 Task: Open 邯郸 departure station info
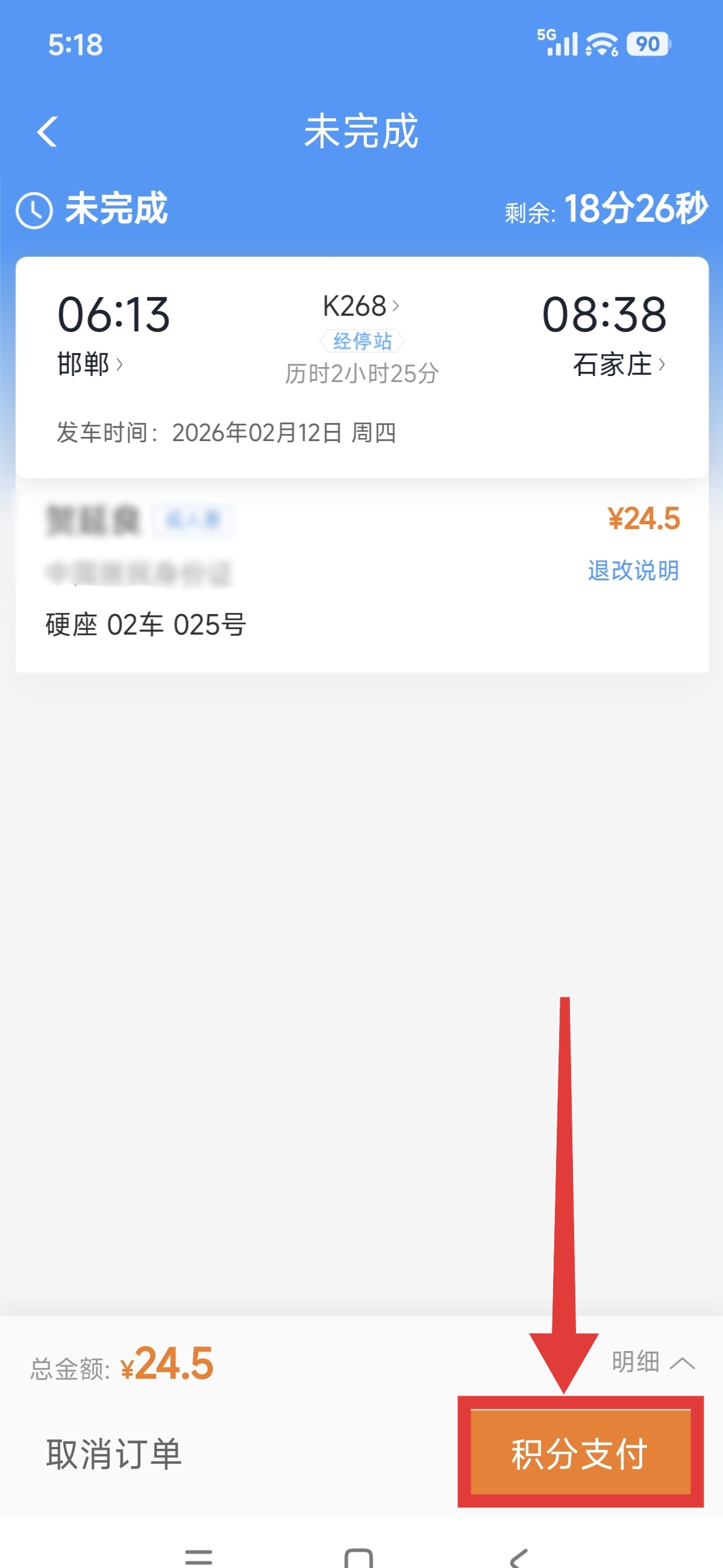[x=90, y=364]
